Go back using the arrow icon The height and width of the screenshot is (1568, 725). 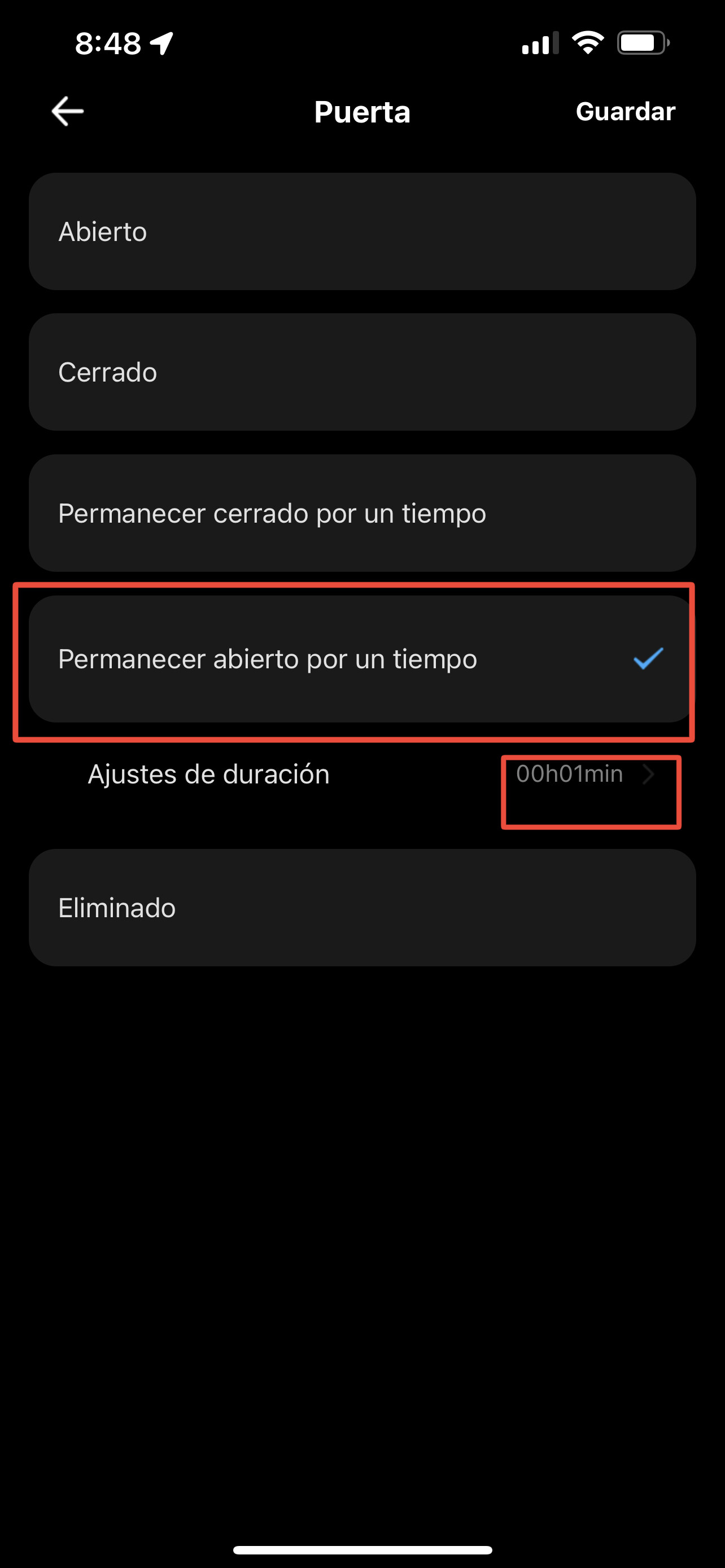(x=67, y=111)
